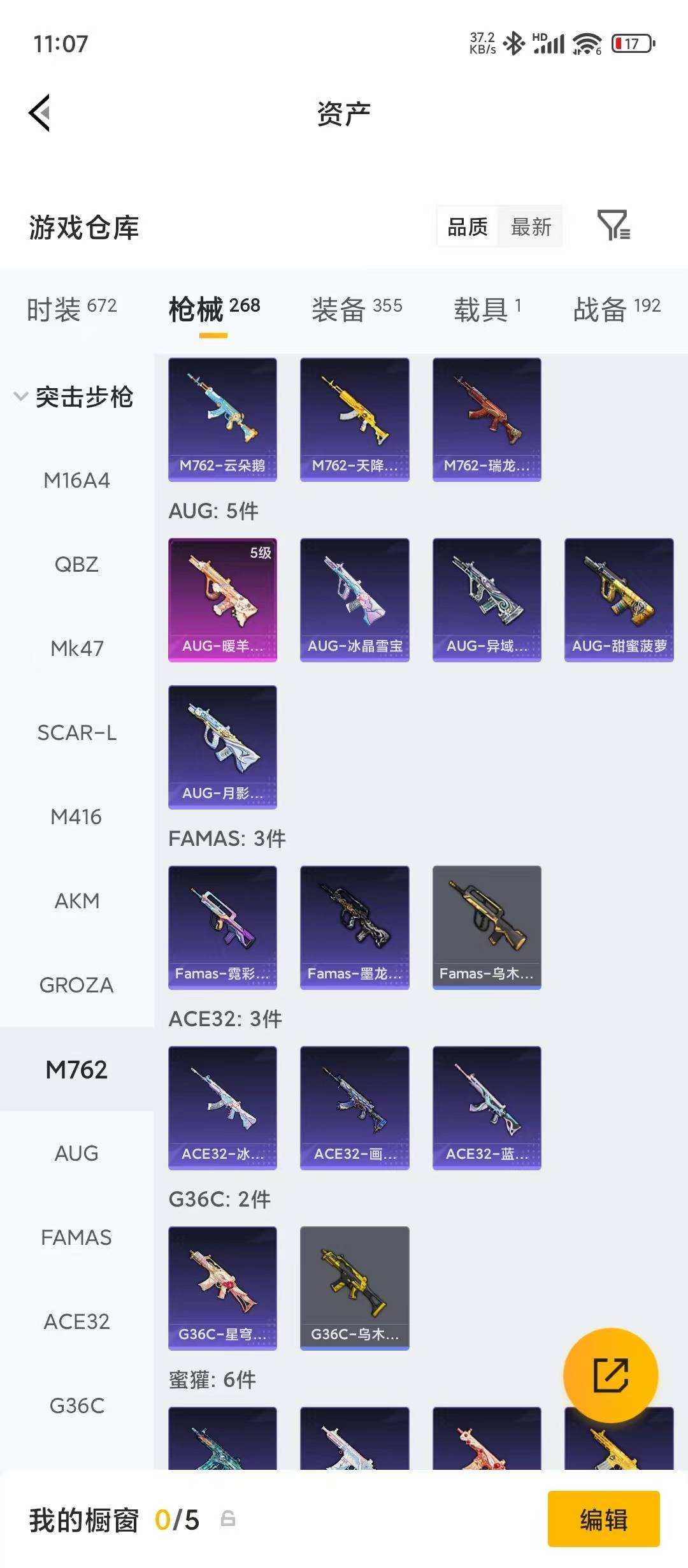
Task: Jump to the GROZA section
Action: tap(76, 985)
